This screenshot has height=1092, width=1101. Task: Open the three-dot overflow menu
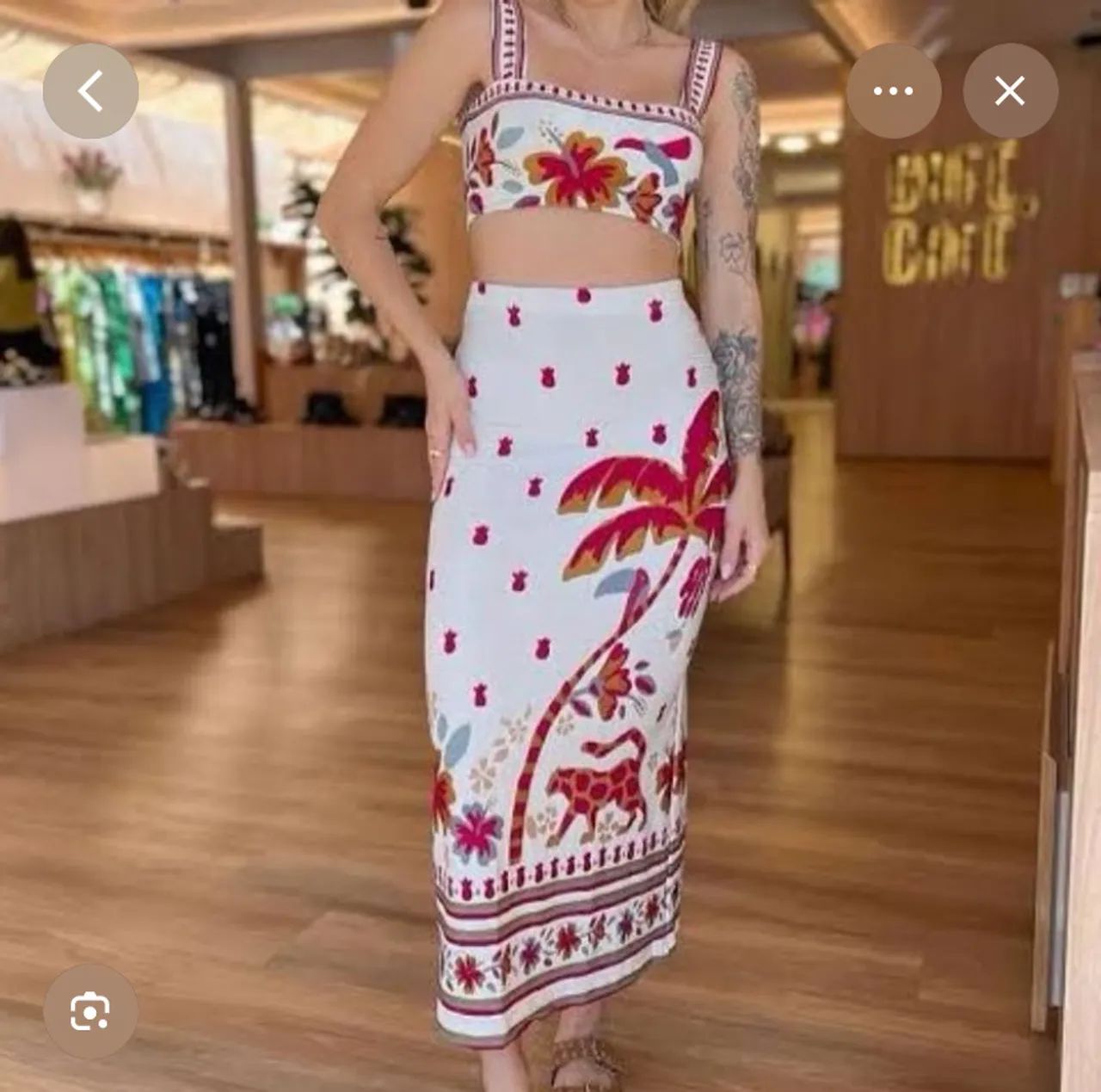(893, 90)
